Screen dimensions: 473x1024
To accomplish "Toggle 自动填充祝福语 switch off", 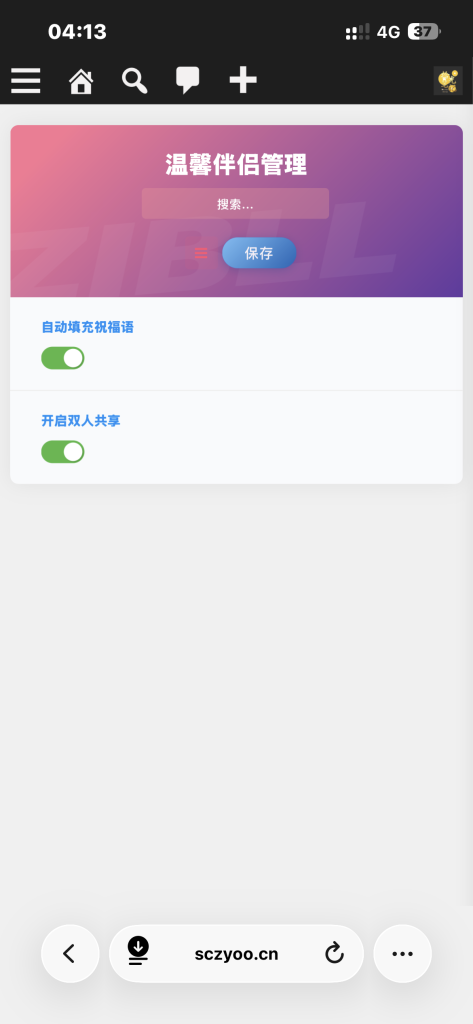I will 63,358.
